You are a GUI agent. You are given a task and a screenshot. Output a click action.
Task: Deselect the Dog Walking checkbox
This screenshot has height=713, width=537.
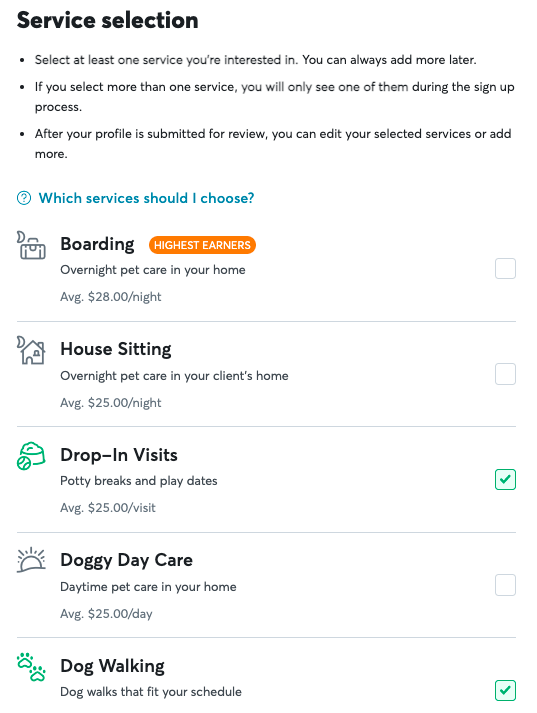tap(505, 690)
